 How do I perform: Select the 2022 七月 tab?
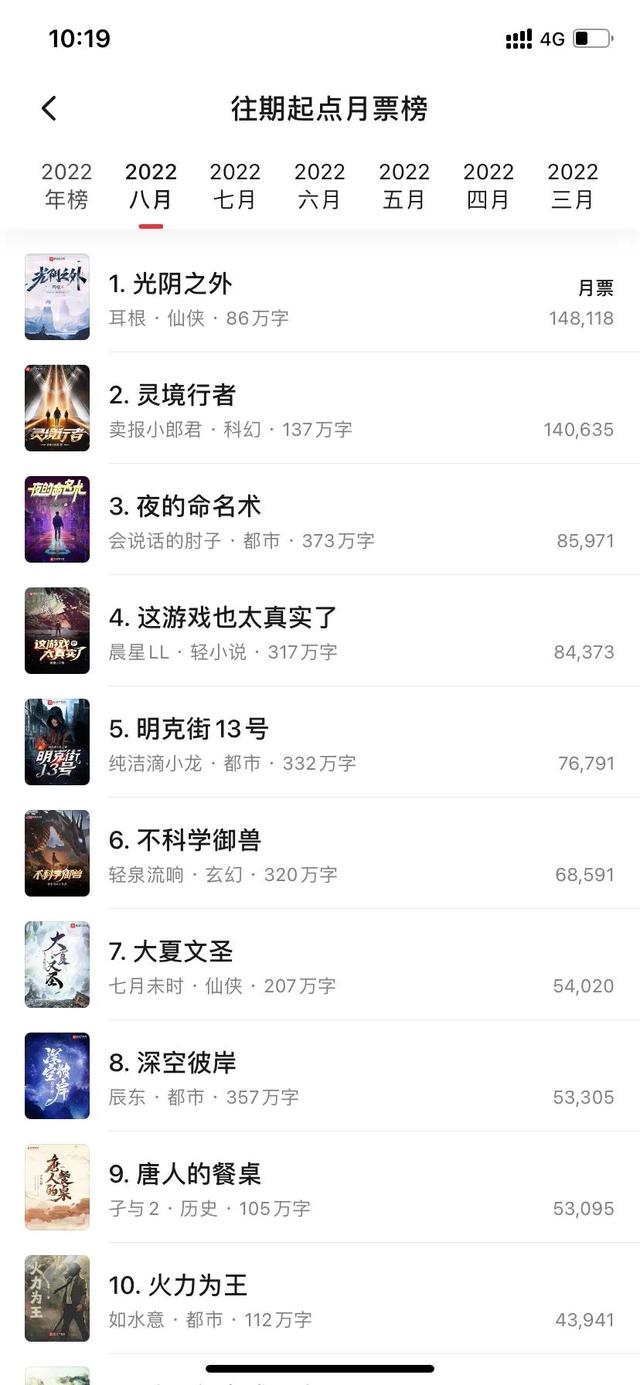[235, 186]
